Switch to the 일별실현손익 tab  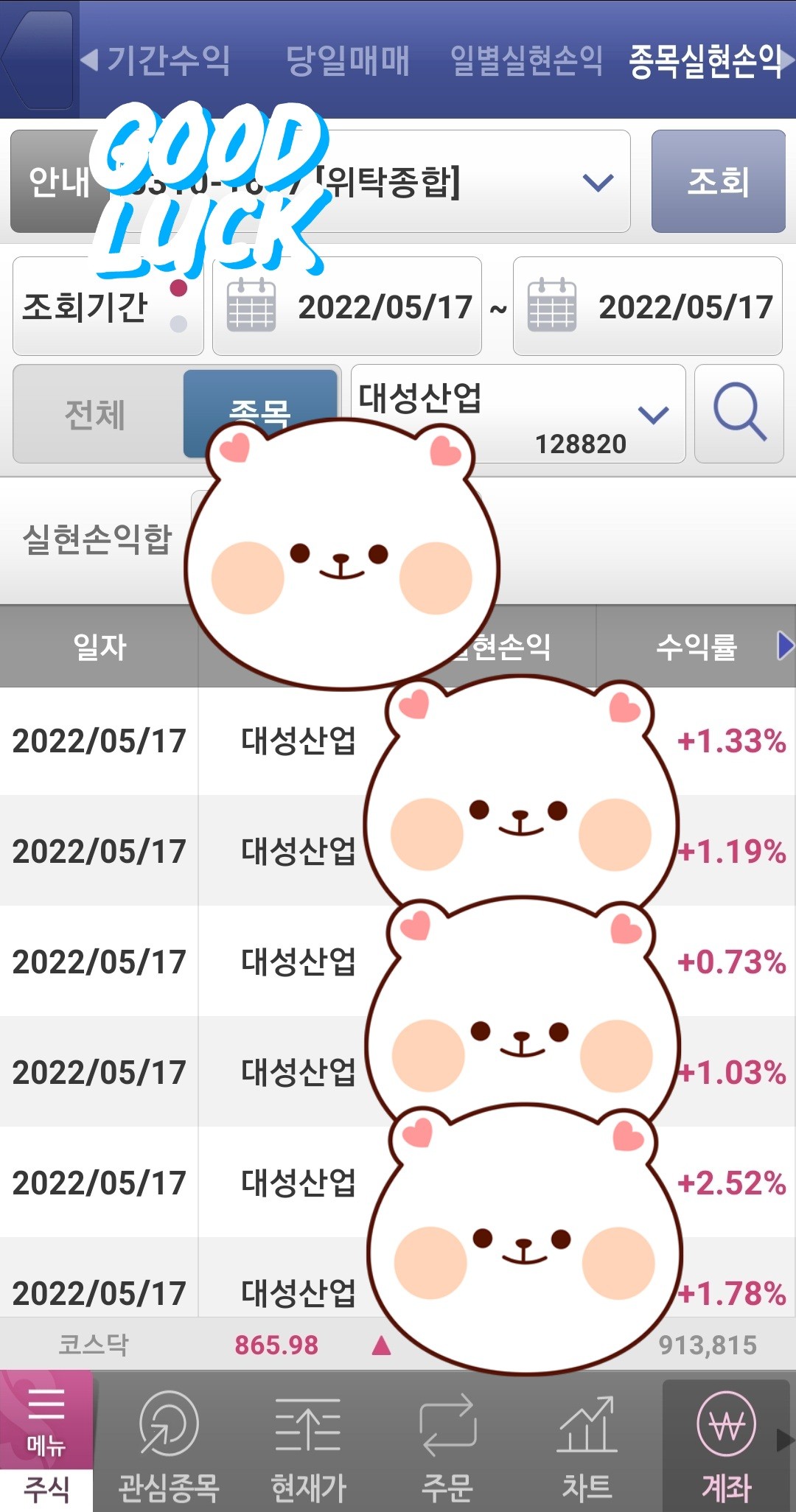coord(526,60)
